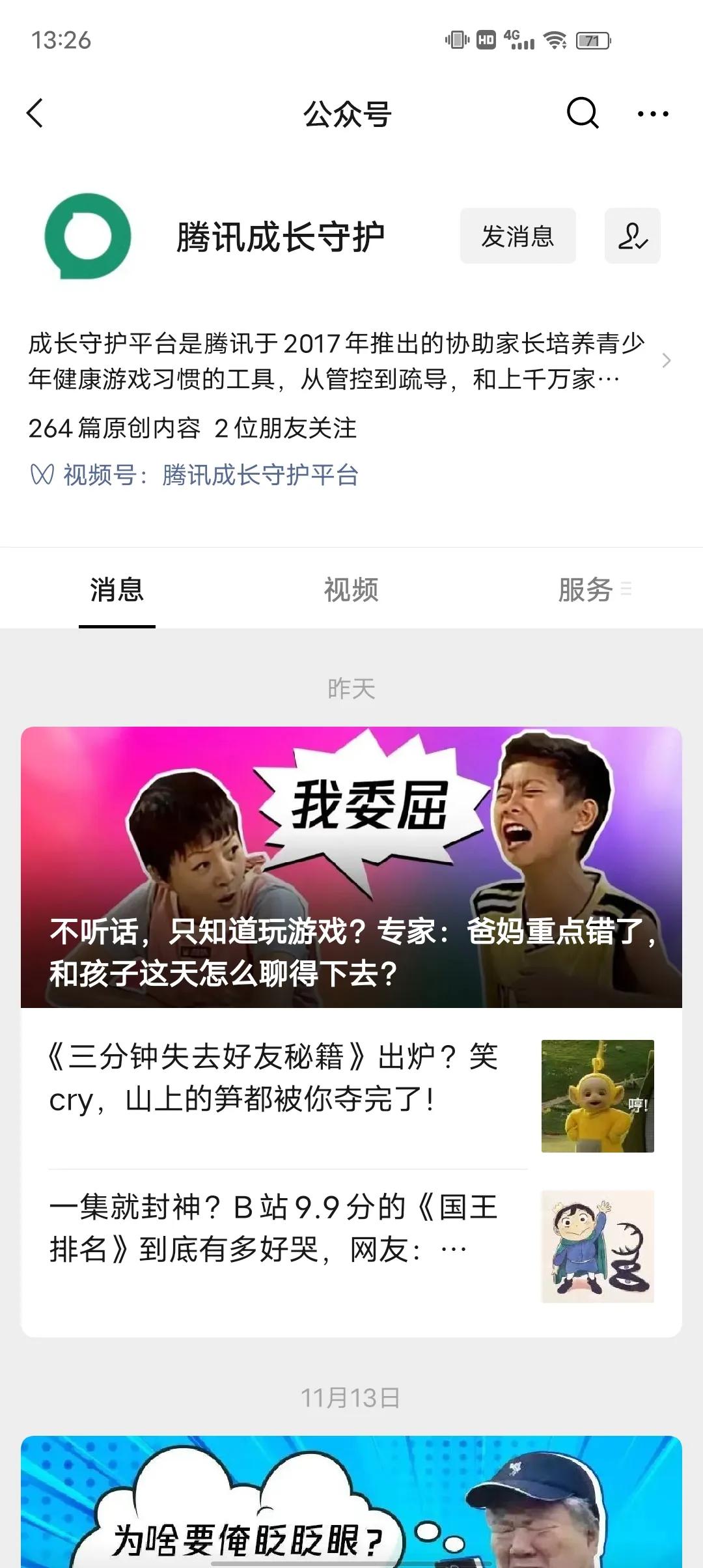703x1568 pixels.
Task: Switch to the 消息 tab
Action: point(117,589)
